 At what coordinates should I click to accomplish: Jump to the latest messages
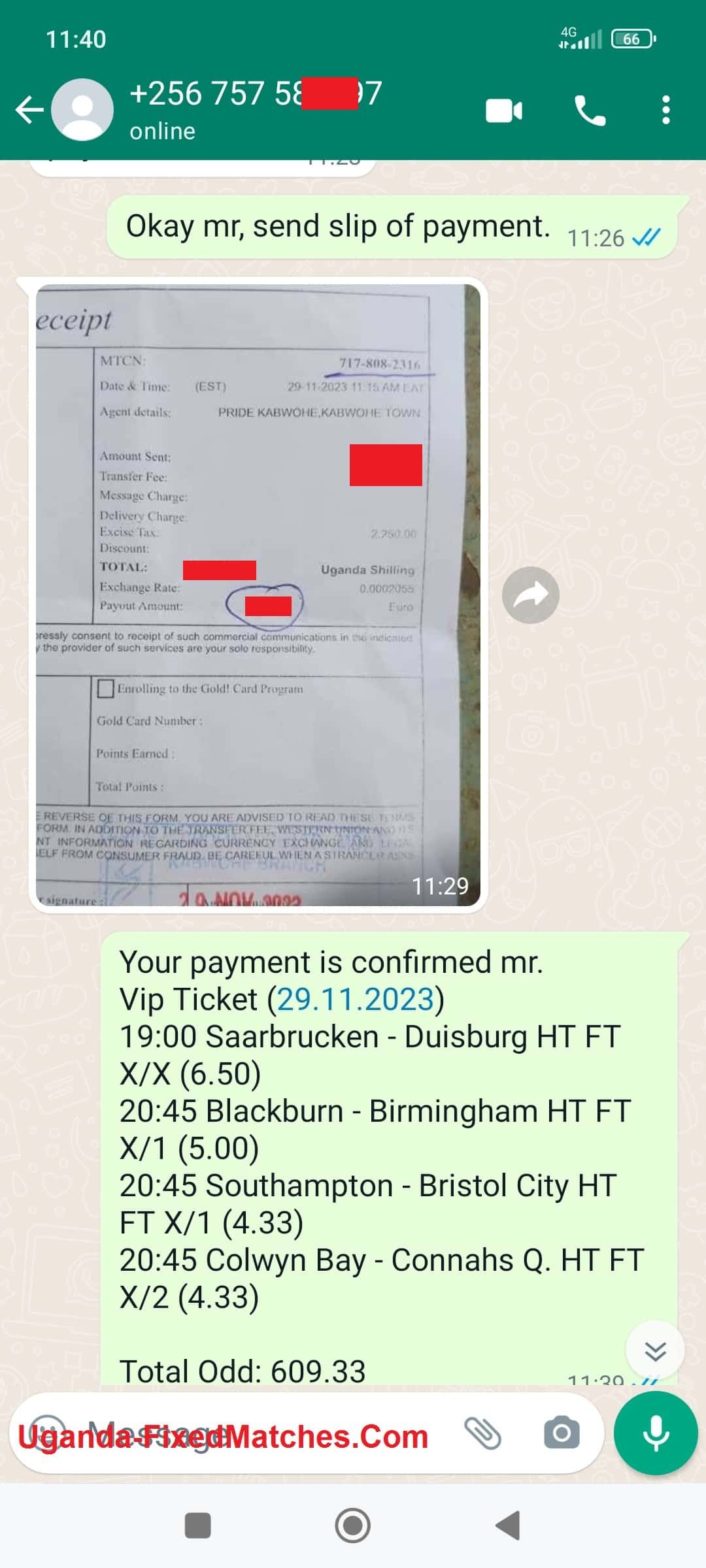(x=655, y=1350)
